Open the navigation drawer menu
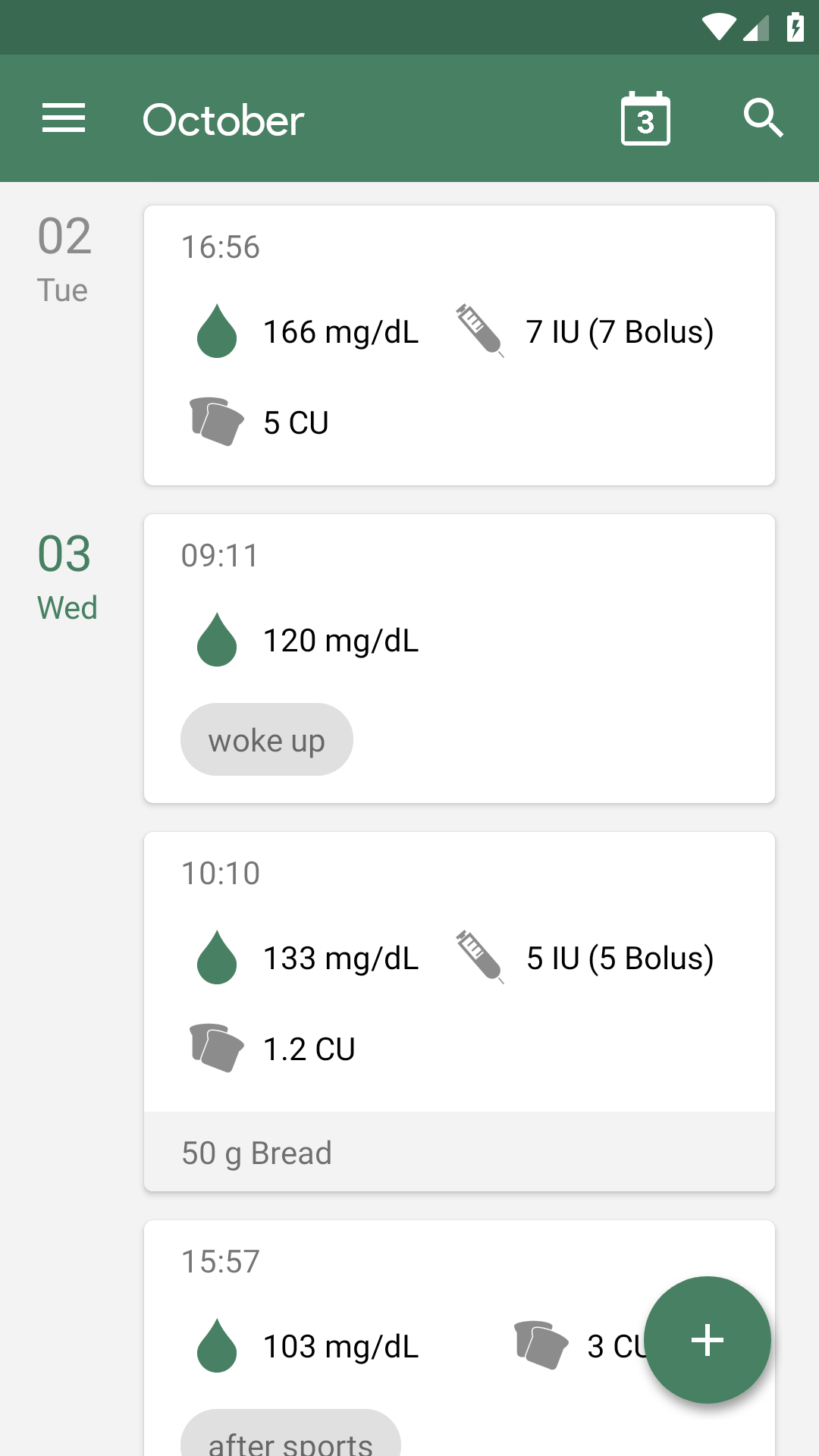Image resolution: width=819 pixels, height=1456 pixels. pos(64,118)
